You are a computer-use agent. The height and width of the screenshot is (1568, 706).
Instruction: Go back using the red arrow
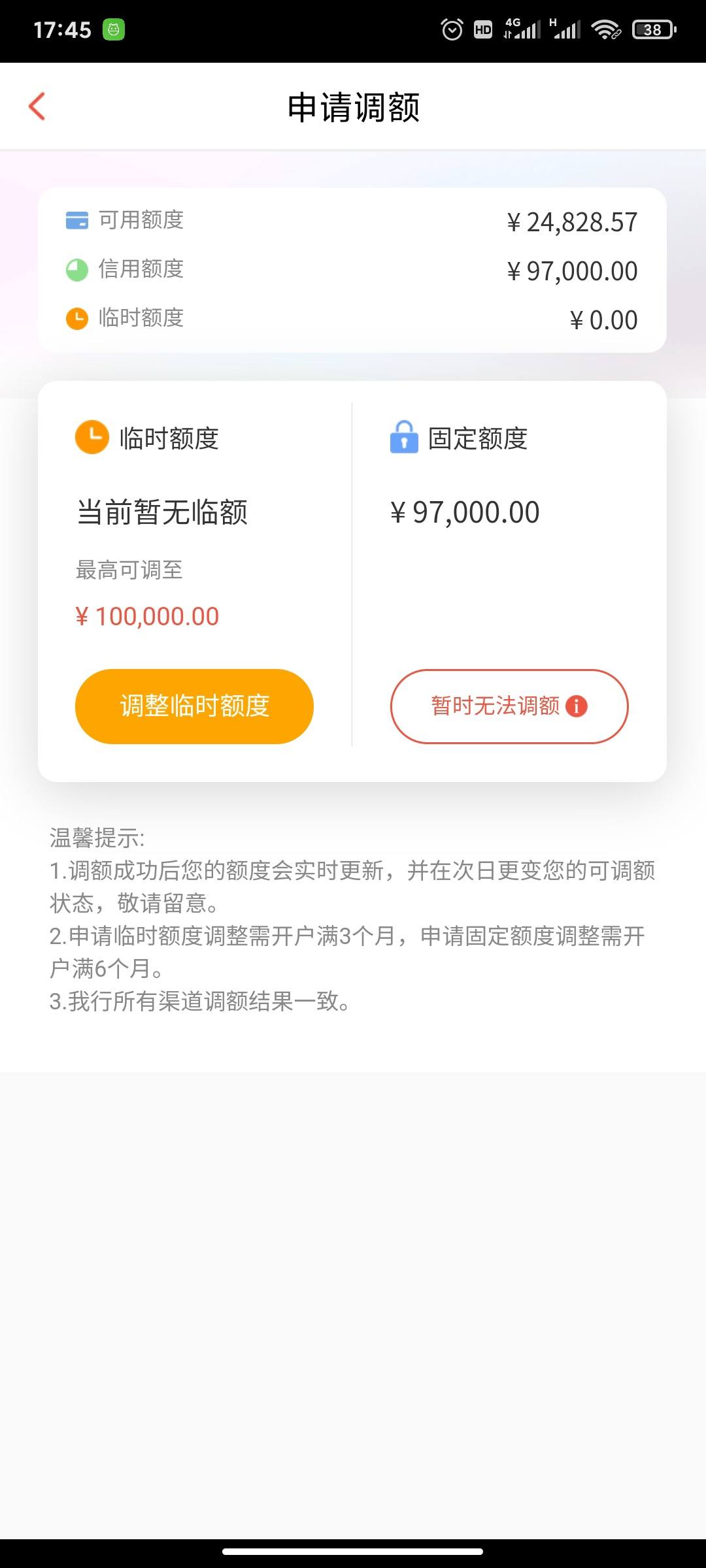point(37,106)
